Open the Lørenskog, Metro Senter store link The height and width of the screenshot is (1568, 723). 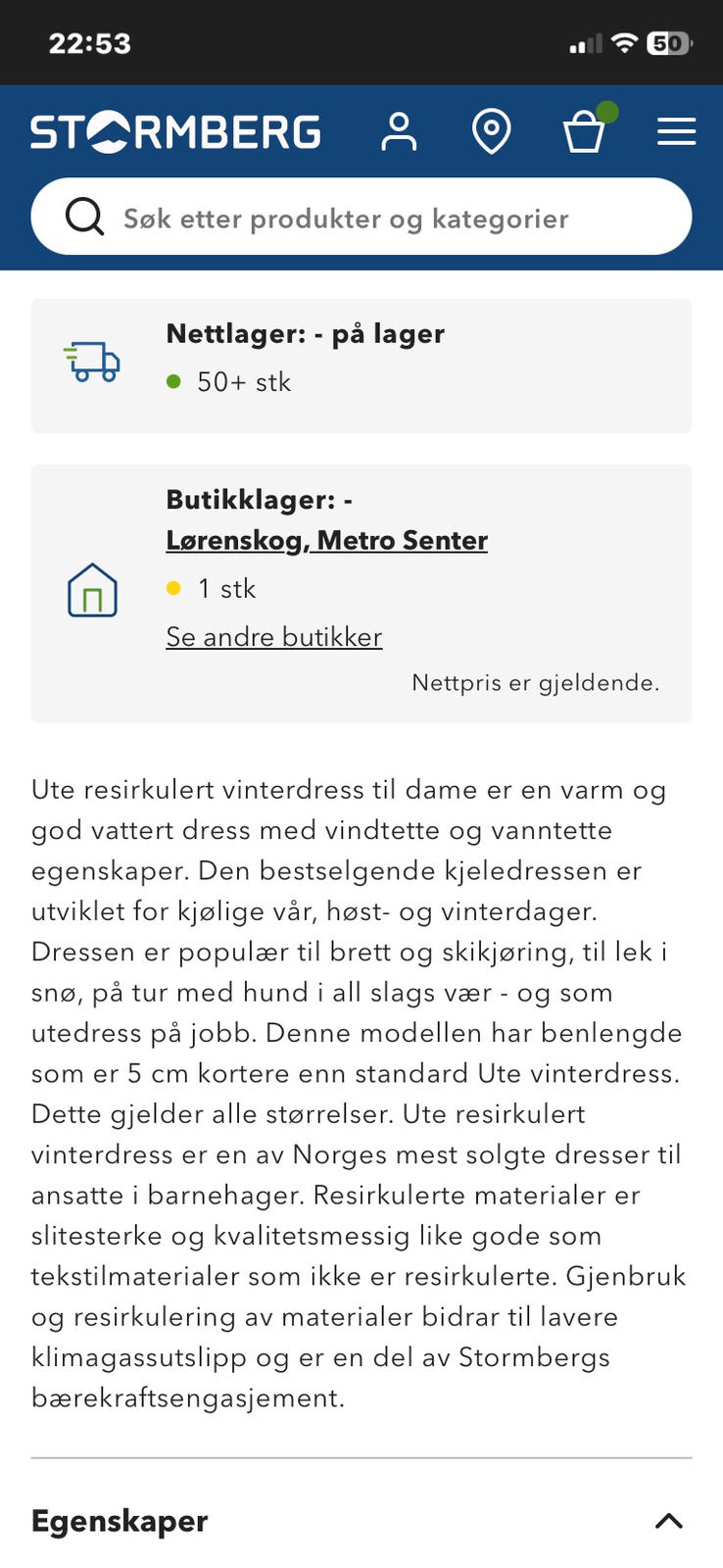(325, 540)
